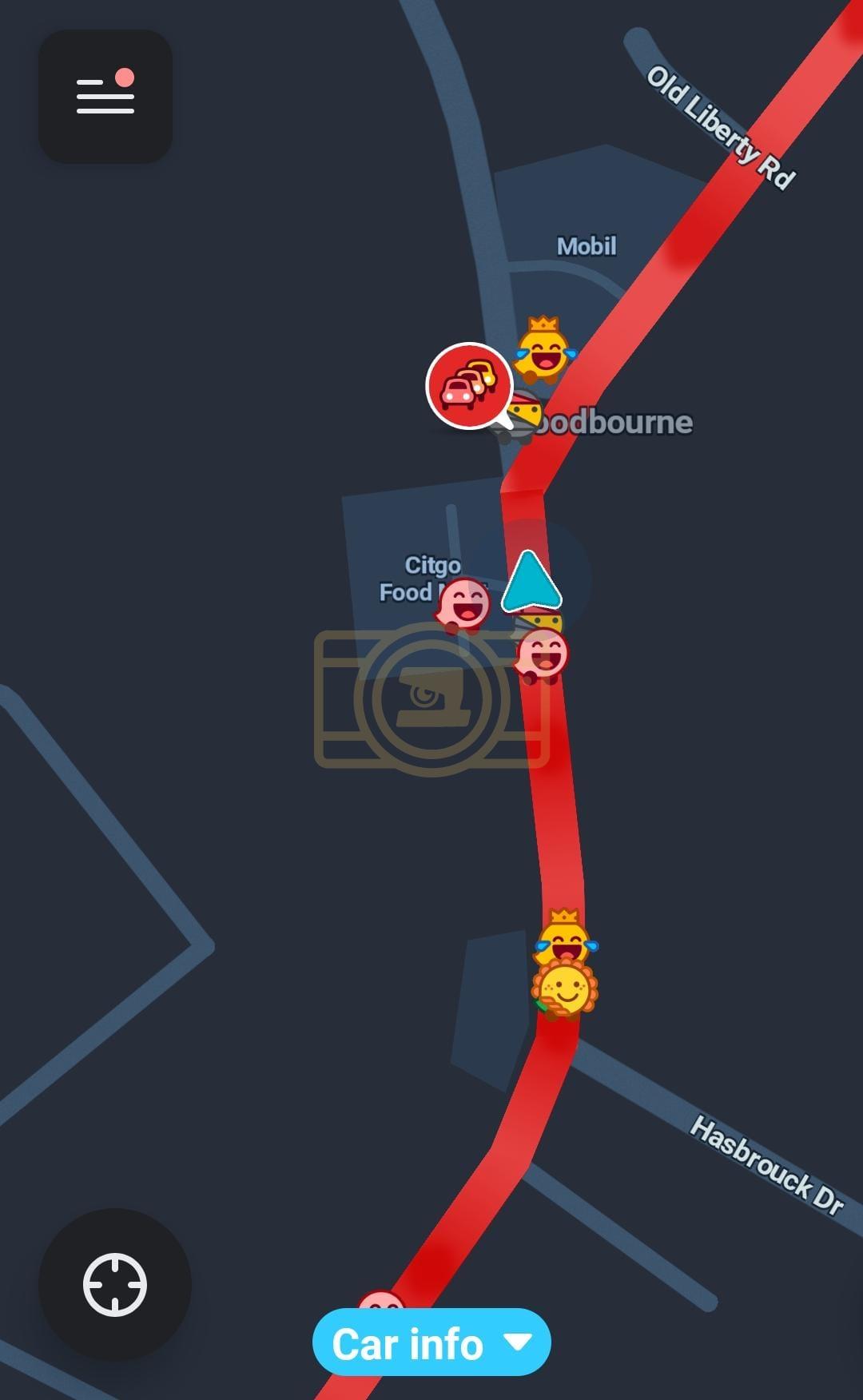The width and height of the screenshot is (863, 1400).
Task: Re-center map on current location
Action: pyautogui.click(x=115, y=1285)
